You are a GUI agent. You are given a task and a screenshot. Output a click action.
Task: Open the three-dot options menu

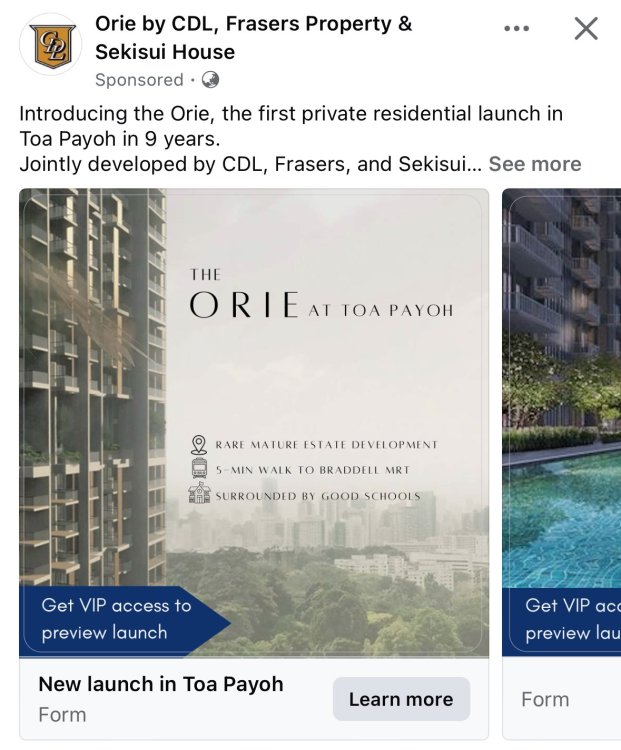[x=516, y=29]
